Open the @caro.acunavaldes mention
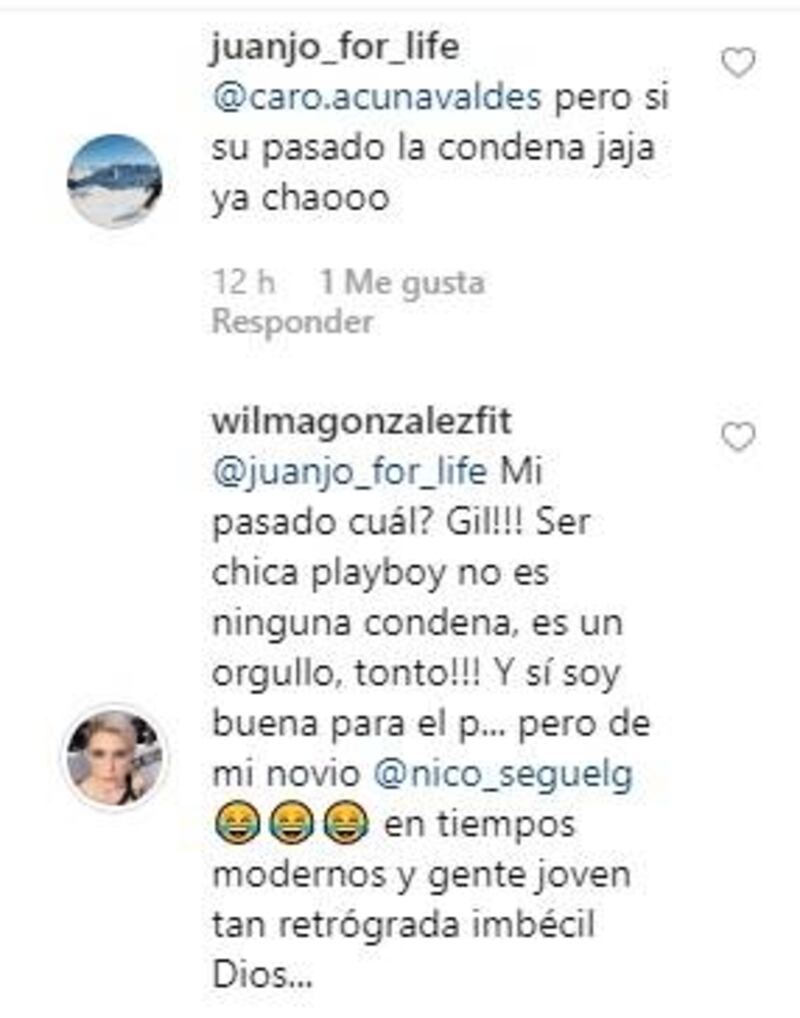Screen dimensions: 800x1018 click(376, 98)
